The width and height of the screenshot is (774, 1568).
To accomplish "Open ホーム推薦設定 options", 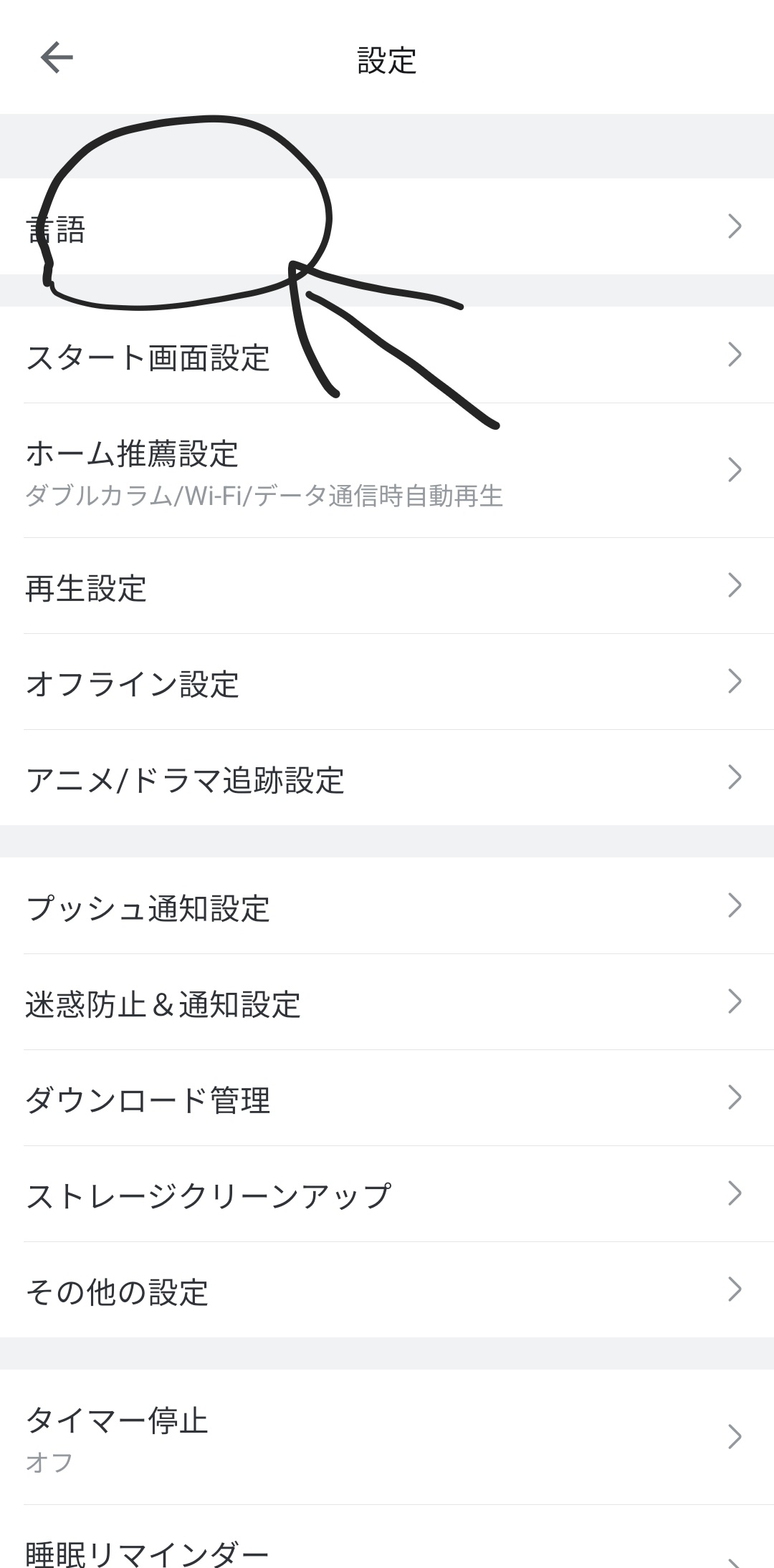I will point(387,471).
